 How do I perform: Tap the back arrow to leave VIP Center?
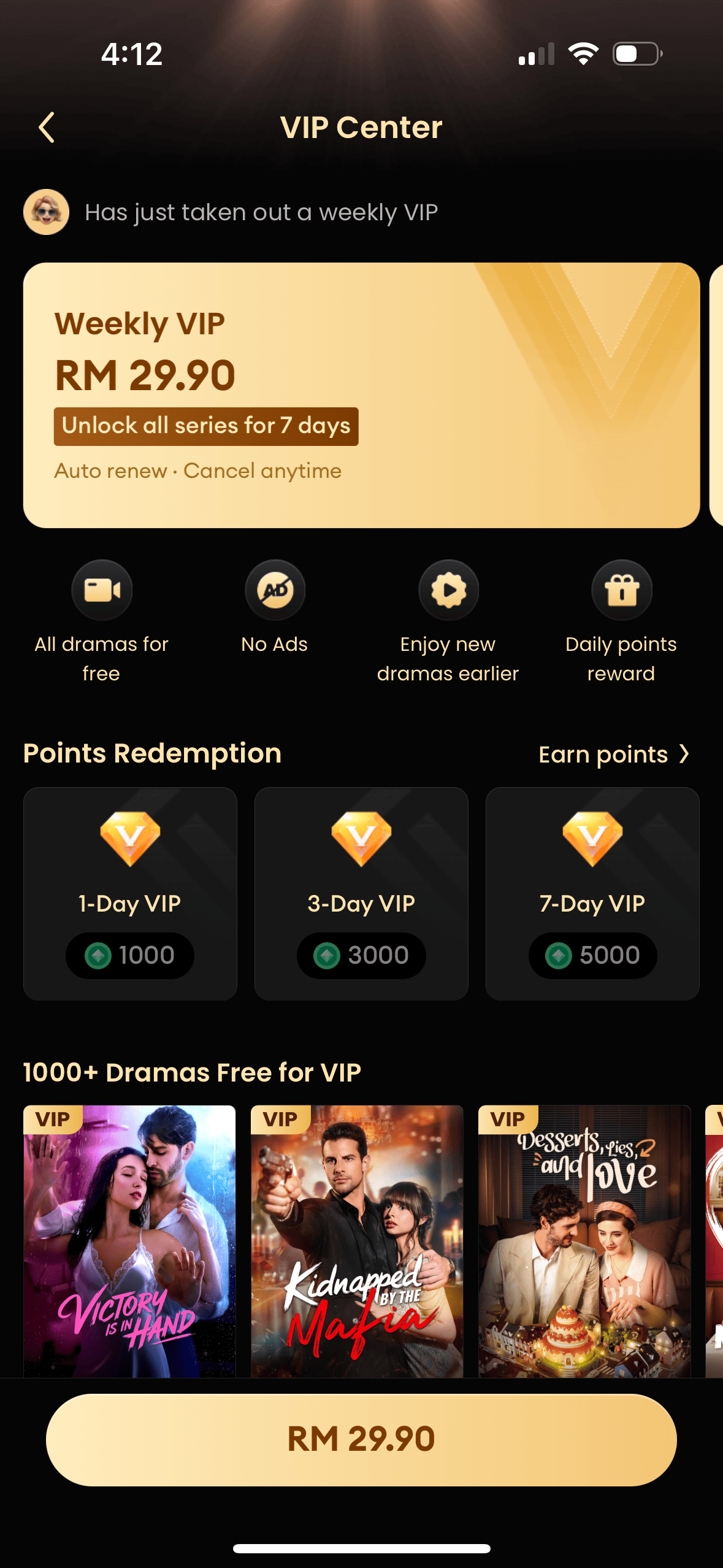(x=47, y=127)
